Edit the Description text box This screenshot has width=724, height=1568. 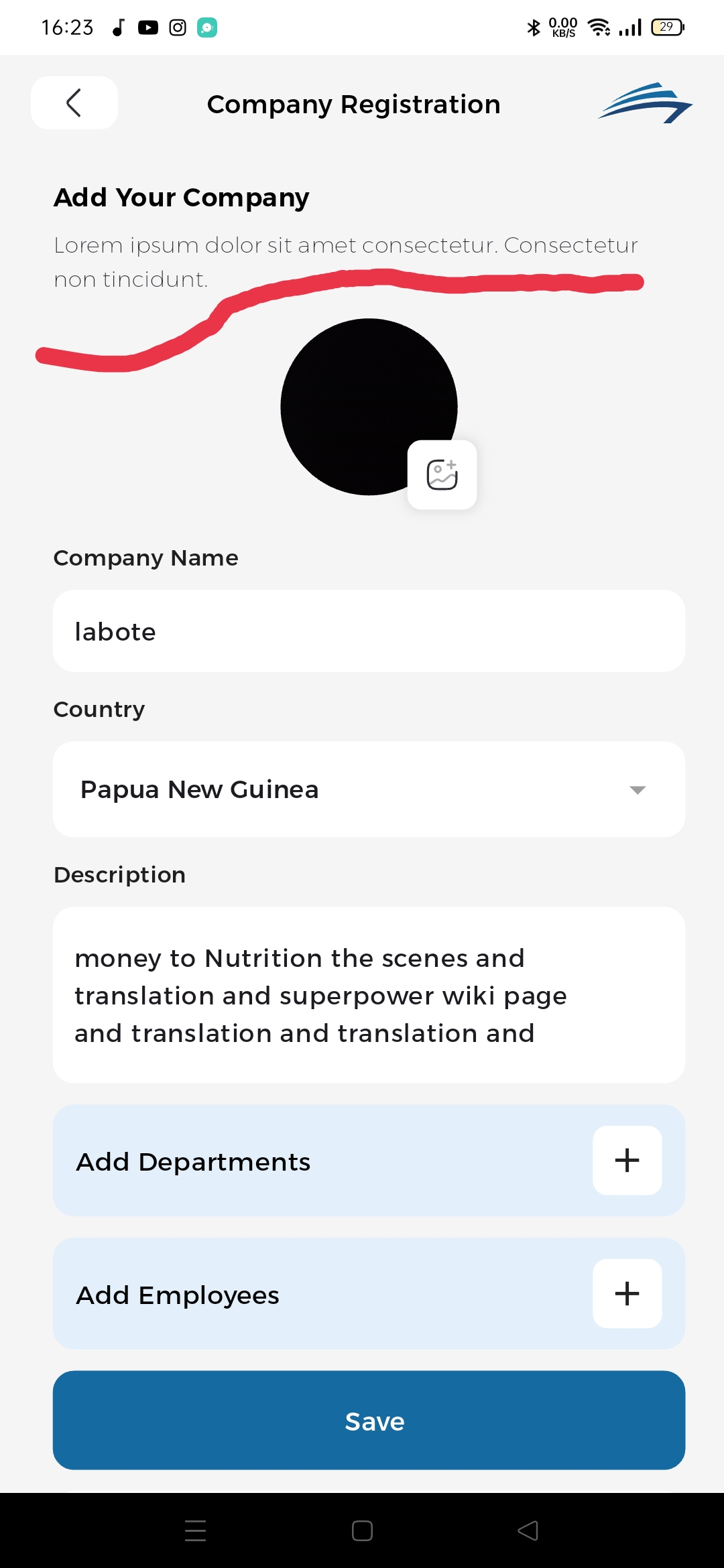click(369, 995)
